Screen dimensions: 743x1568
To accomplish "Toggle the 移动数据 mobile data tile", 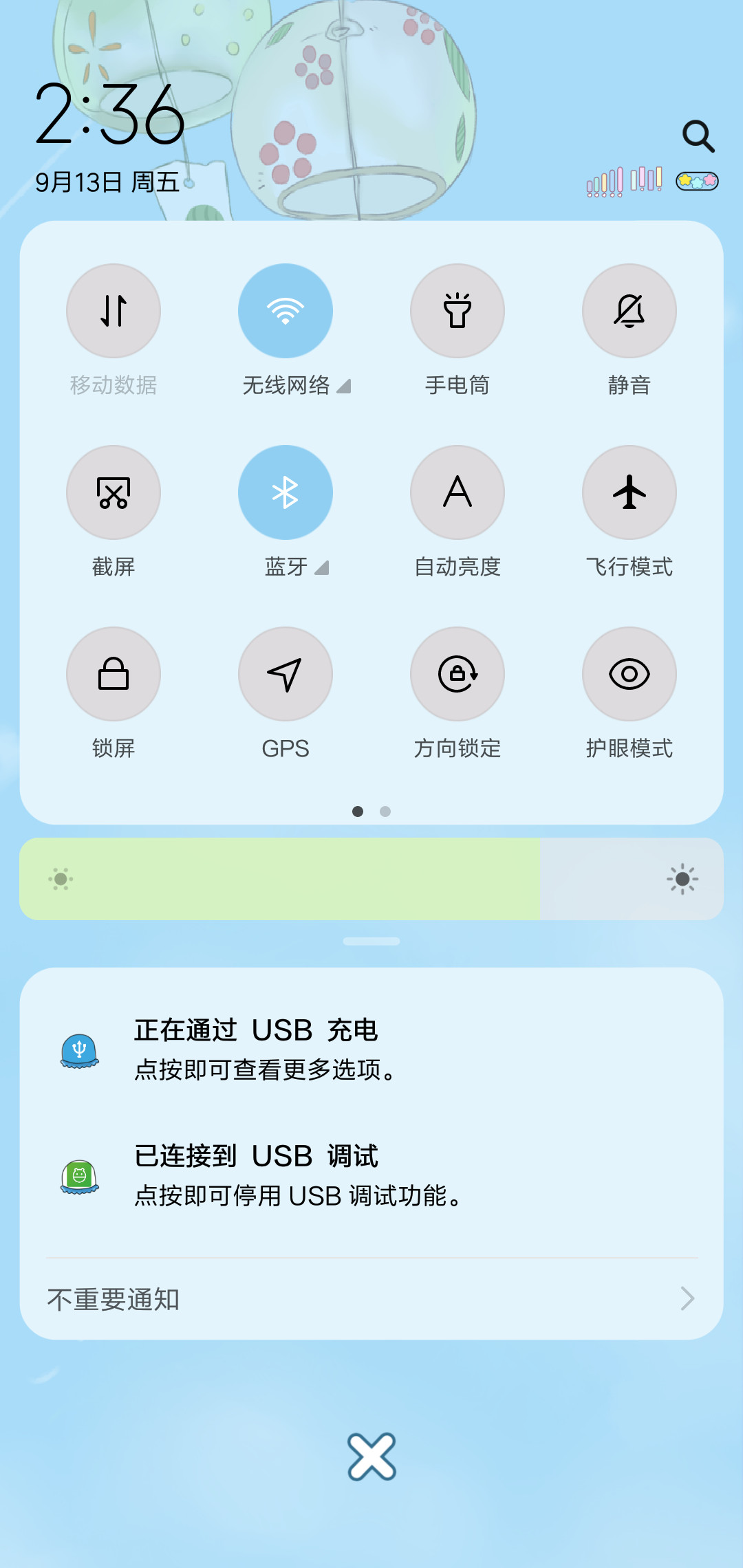I will 114,311.
